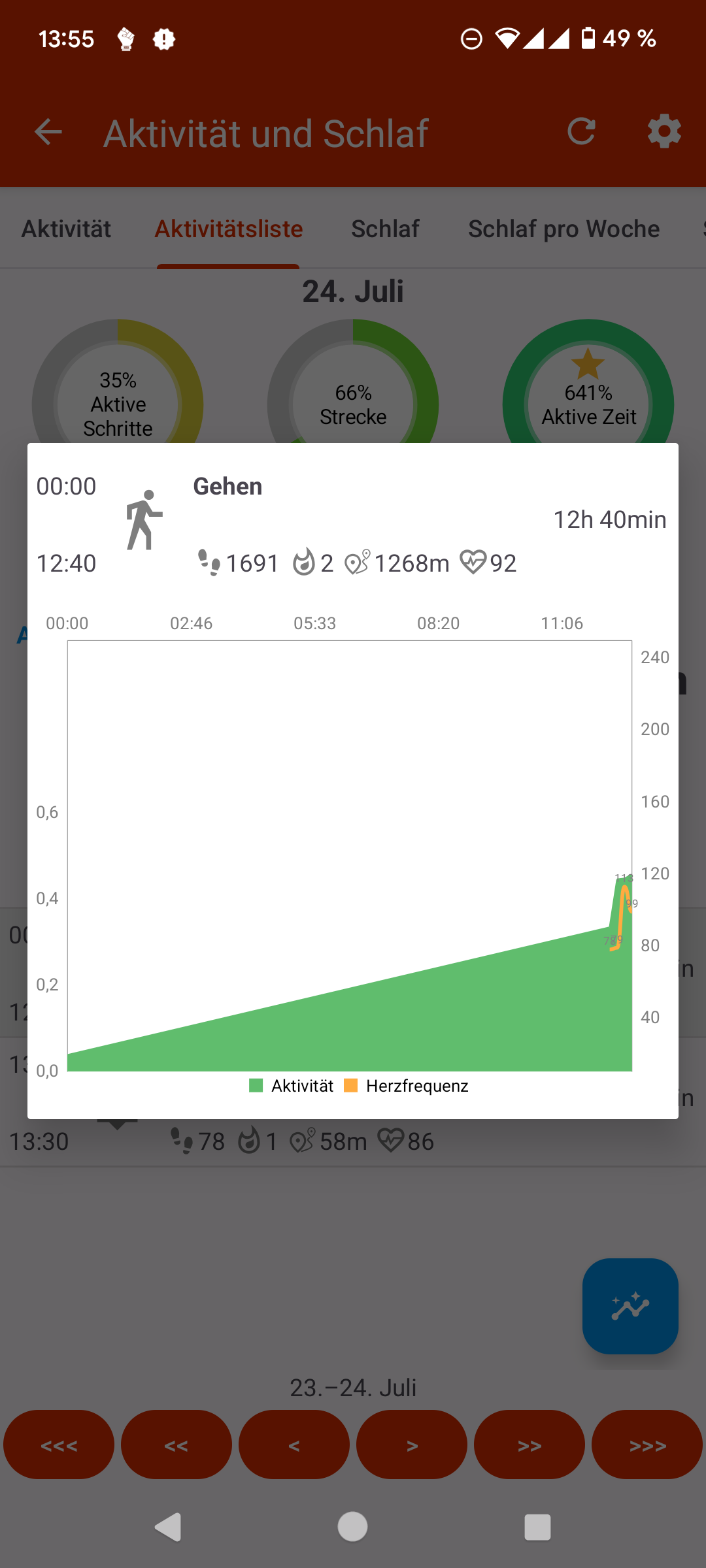Viewport: 706px width, 1568px height.
Task: Select the Aktivitätsliste tab
Action: [228, 229]
